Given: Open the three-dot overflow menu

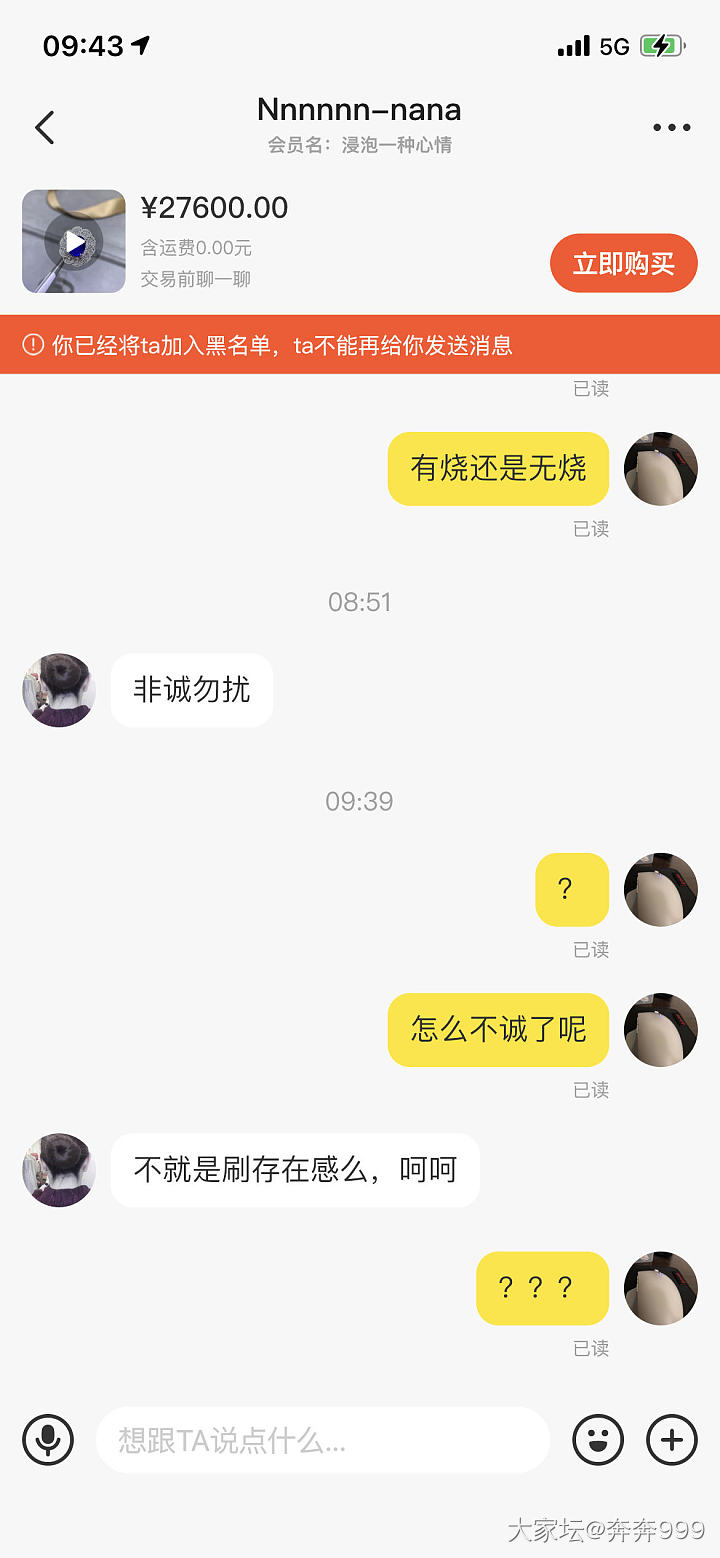Looking at the screenshot, I should [671, 128].
